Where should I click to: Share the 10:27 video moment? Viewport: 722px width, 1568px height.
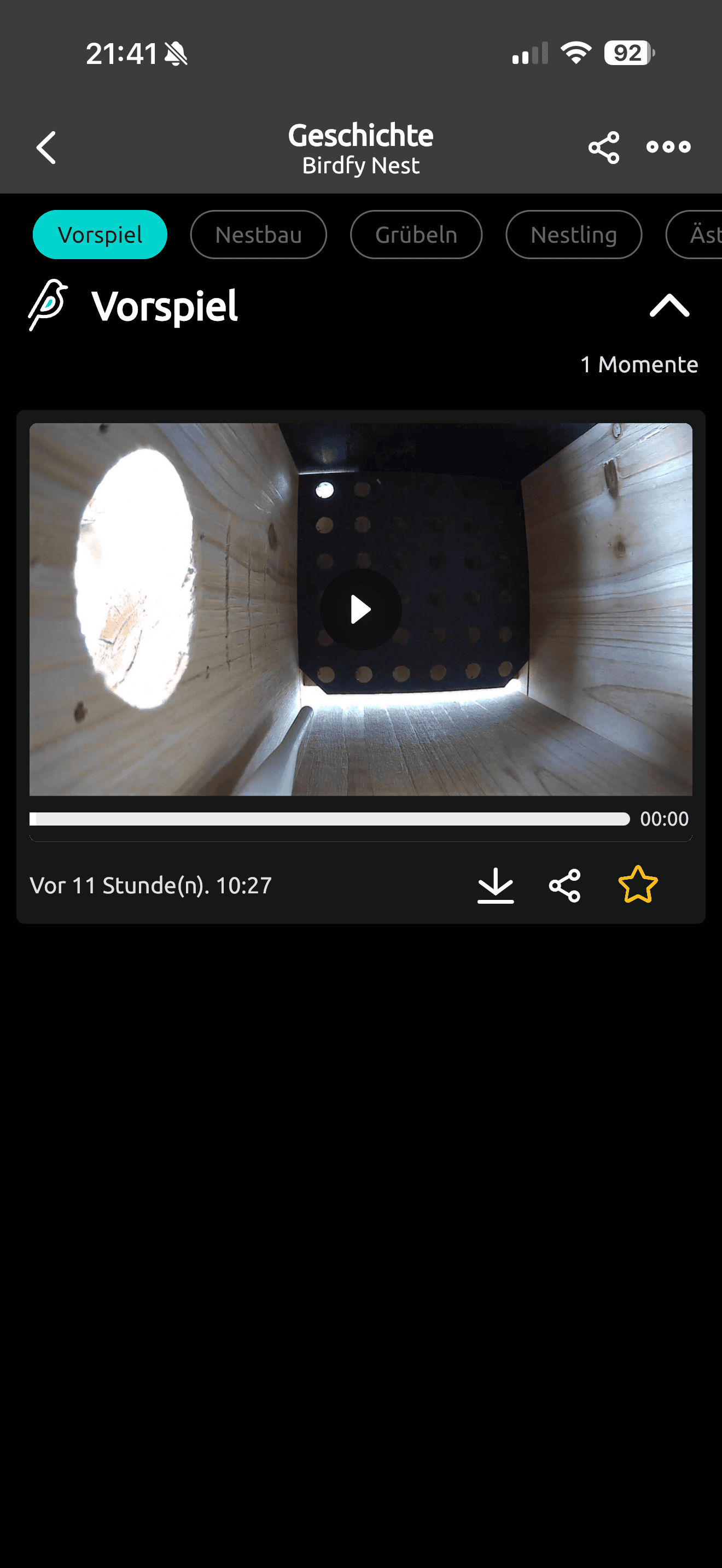pos(565,885)
